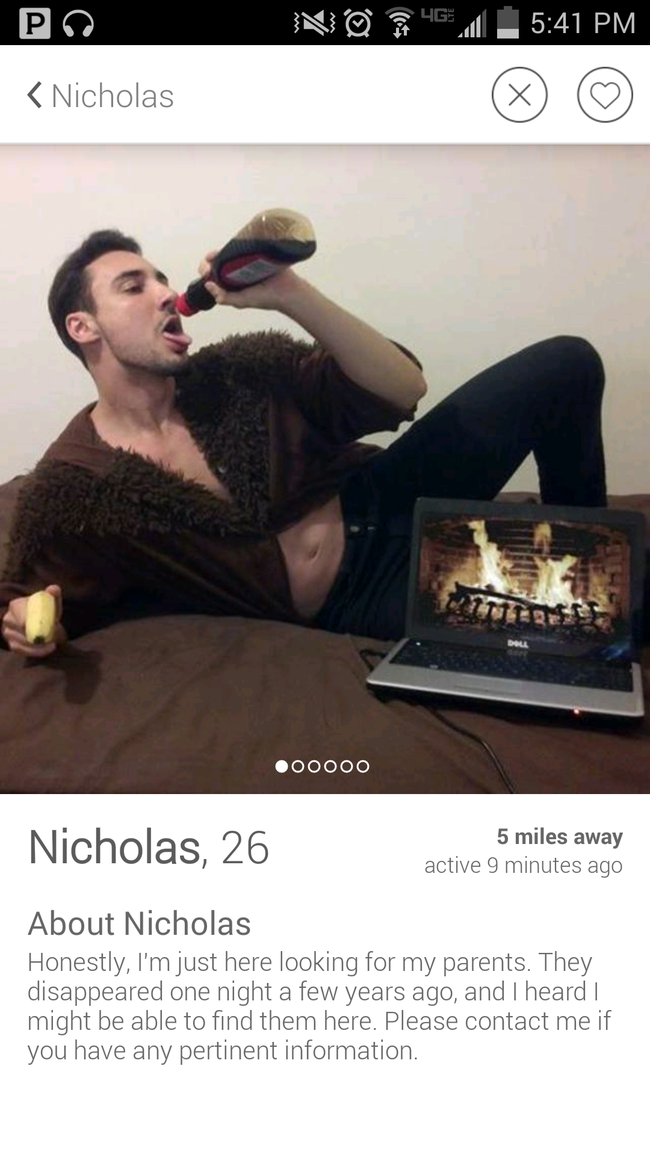Like Nicholas with the heart button

[x=604, y=95]
